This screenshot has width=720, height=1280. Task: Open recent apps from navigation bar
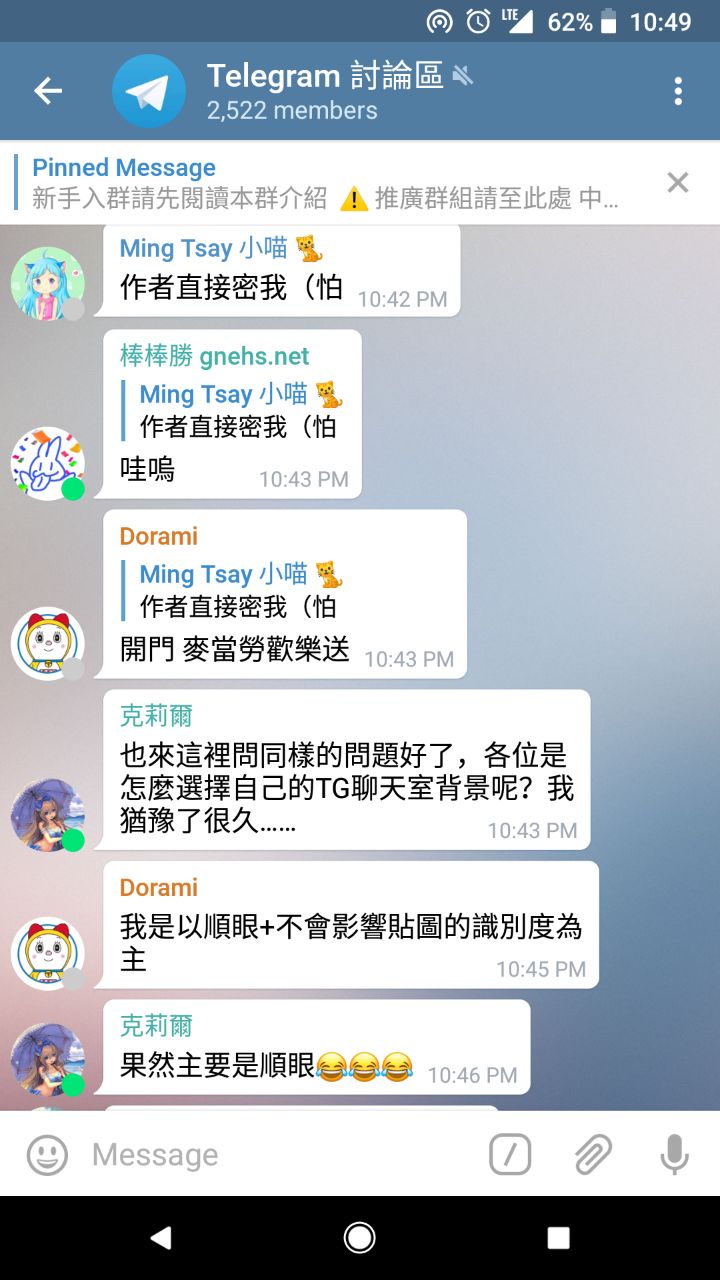pyautogui.click(x=558, y=1238)
